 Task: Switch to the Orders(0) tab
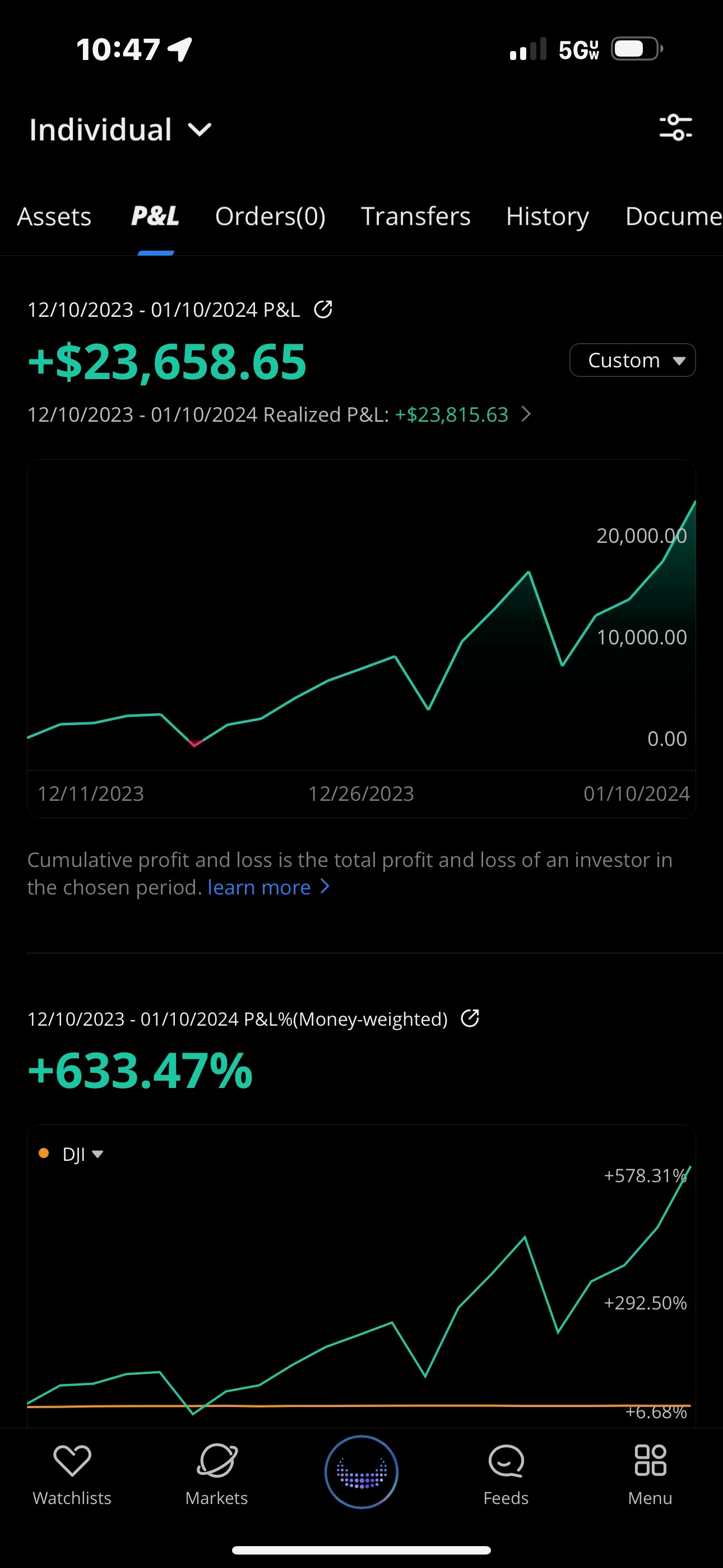(270, 216)
